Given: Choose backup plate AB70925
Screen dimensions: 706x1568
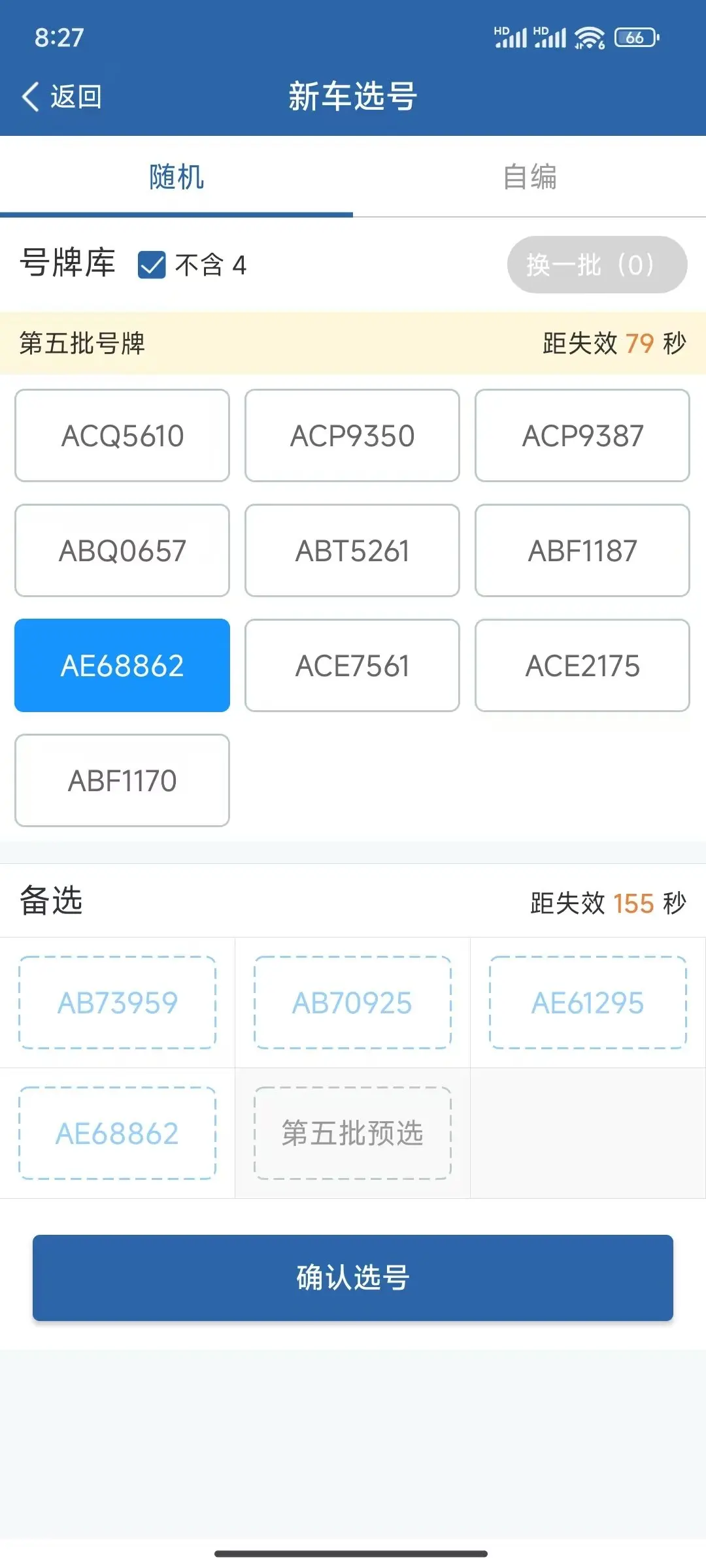Looking at the screenshot, I should 352,1003.
